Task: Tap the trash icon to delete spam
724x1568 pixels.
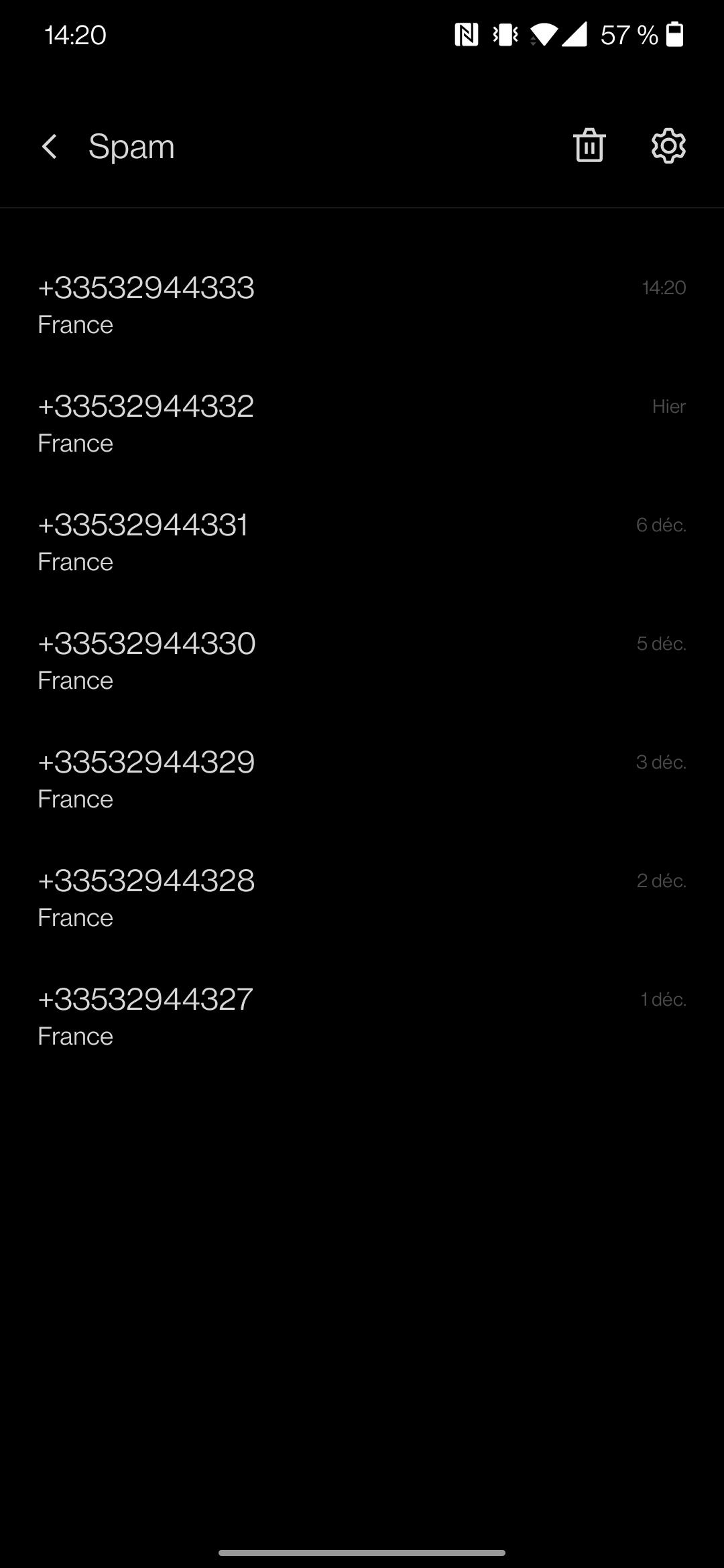Action: coord(589,145)
